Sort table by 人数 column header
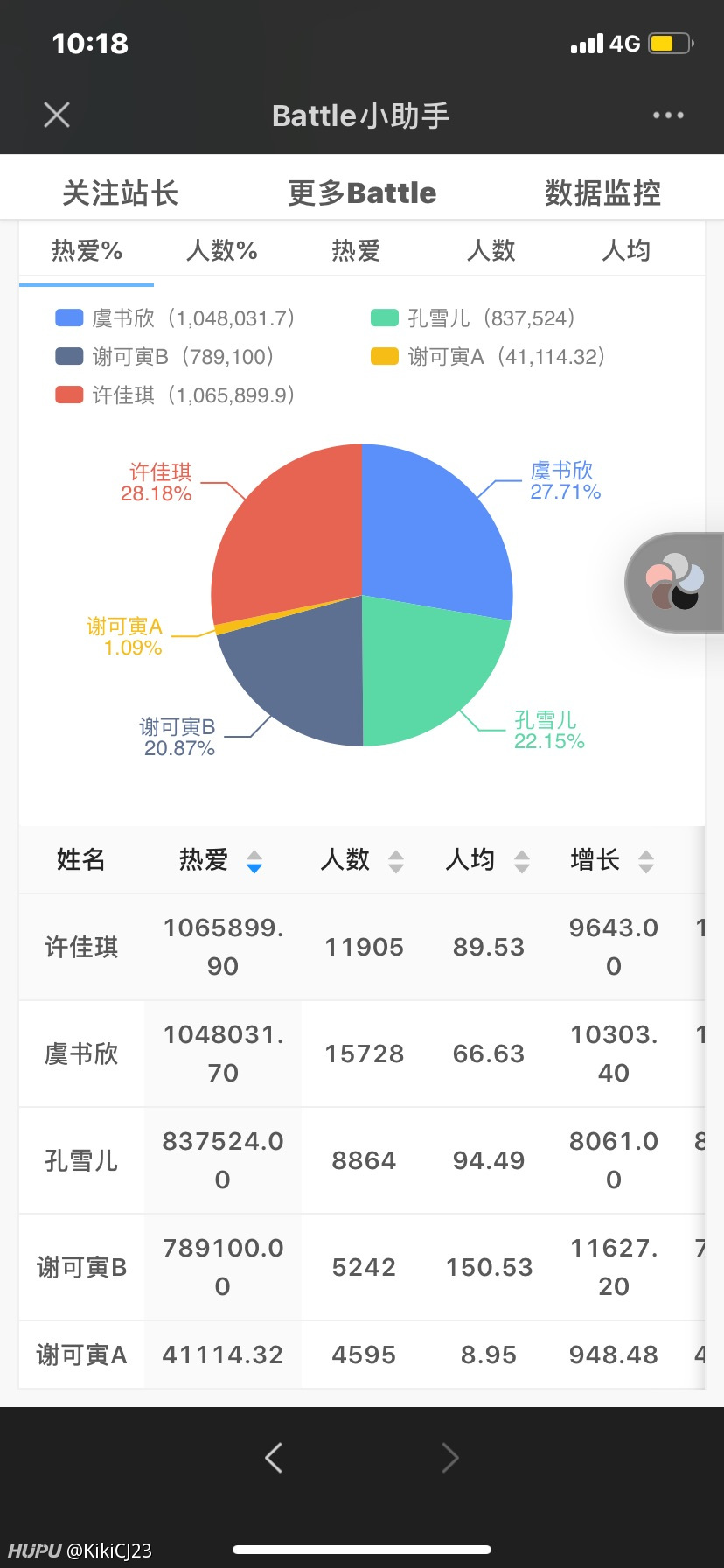The height and width of the screenshot is (1568, 724). click(x=362, y=860)
